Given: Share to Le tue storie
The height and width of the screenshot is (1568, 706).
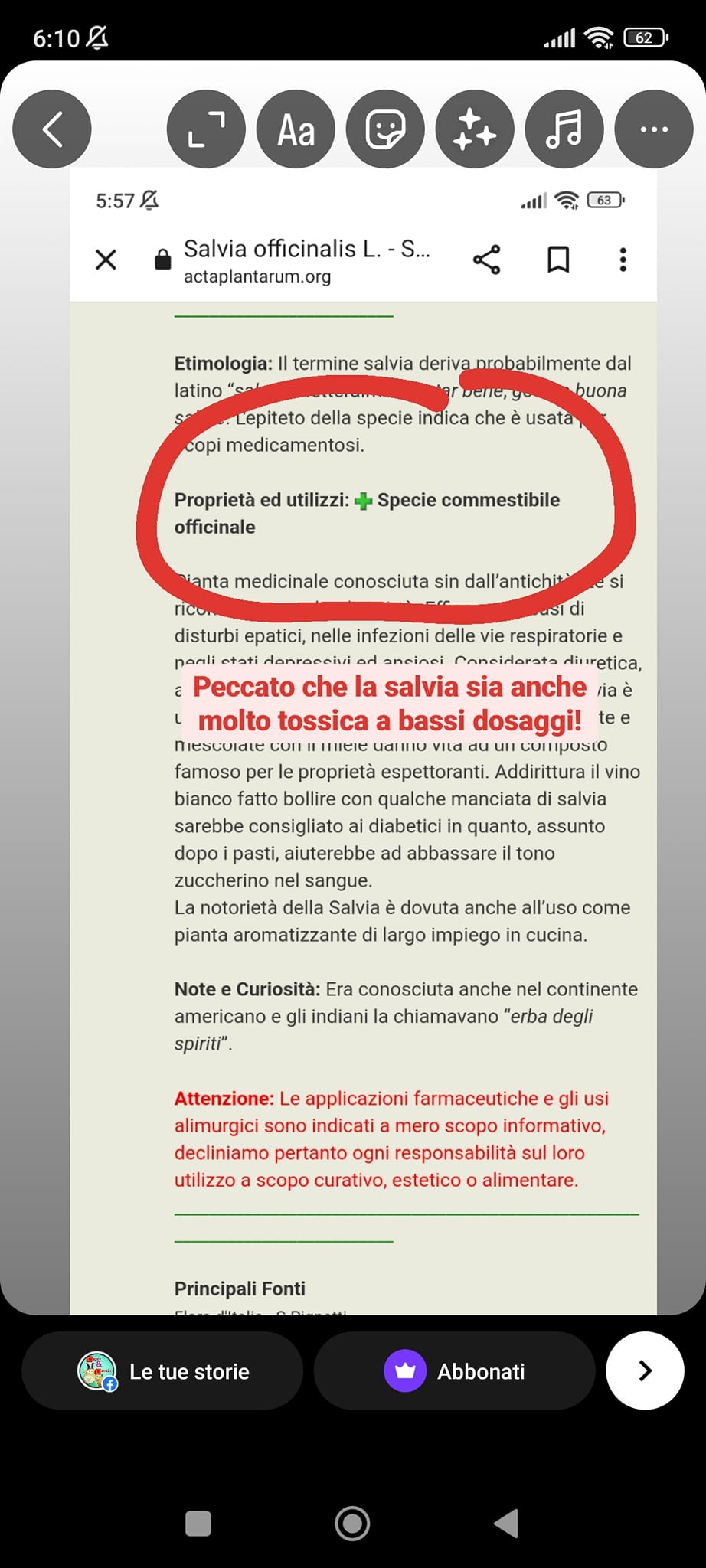Looking at the screenshot, I should coord(162,1370).
